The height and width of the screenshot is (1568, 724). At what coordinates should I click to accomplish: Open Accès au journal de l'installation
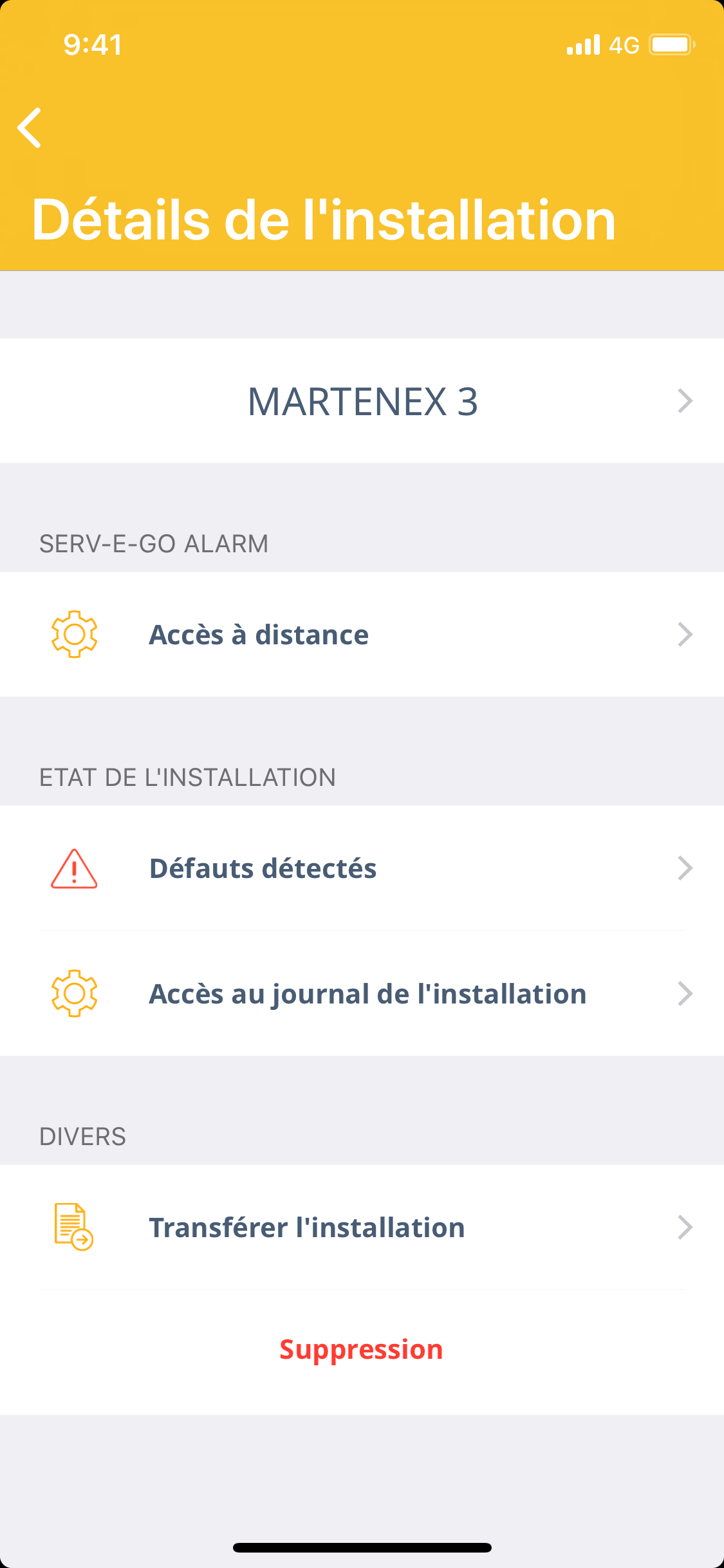coord(362,994)
